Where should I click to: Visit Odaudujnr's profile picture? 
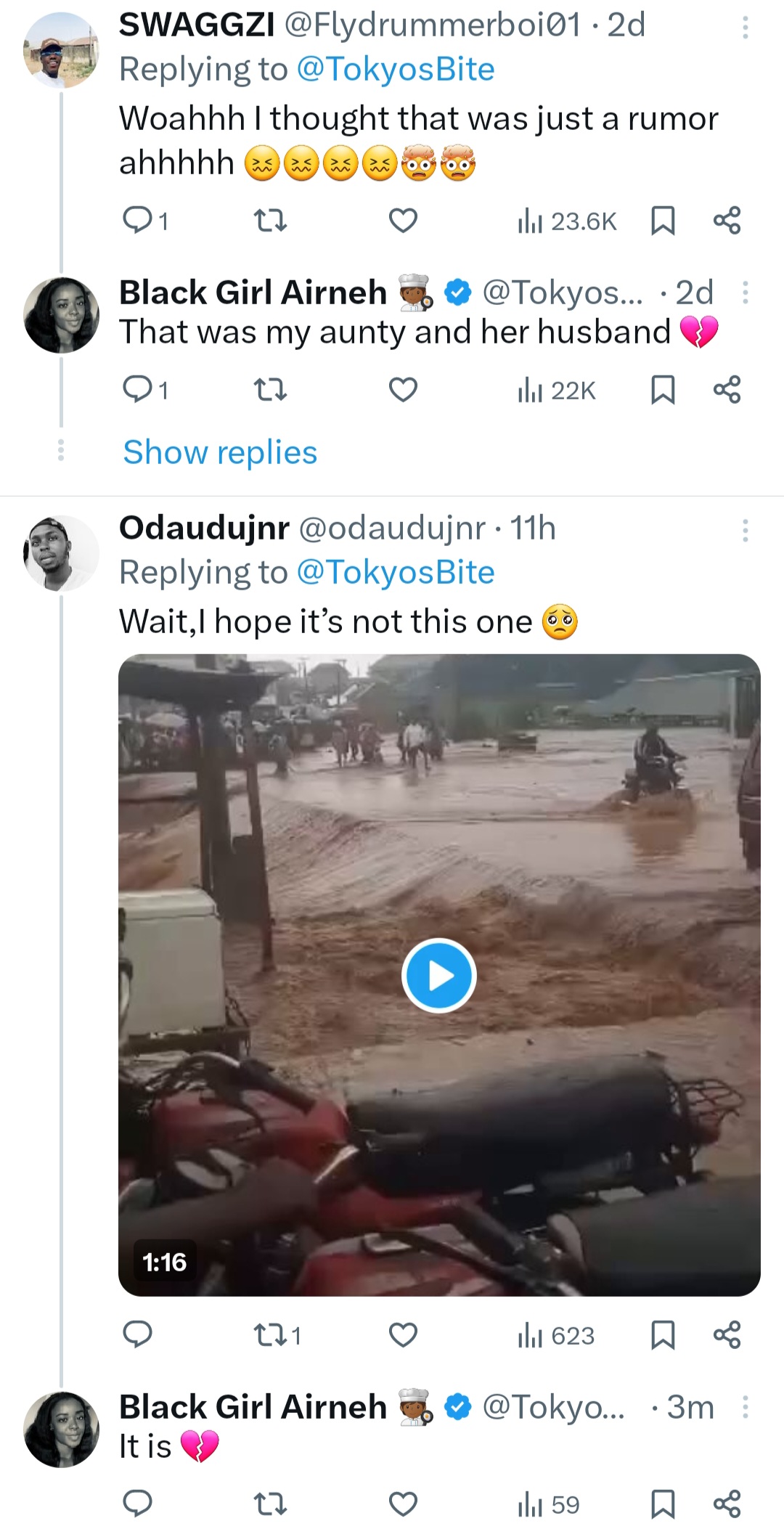tap(61, 553)
